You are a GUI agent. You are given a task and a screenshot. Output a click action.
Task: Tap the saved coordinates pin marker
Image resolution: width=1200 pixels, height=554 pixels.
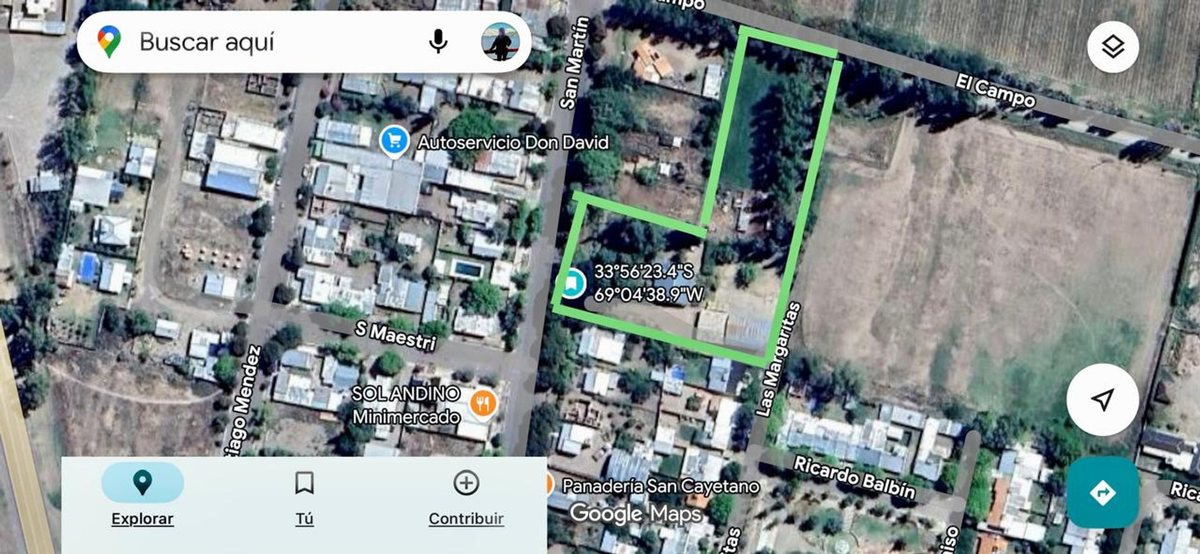tap(569, 285)
